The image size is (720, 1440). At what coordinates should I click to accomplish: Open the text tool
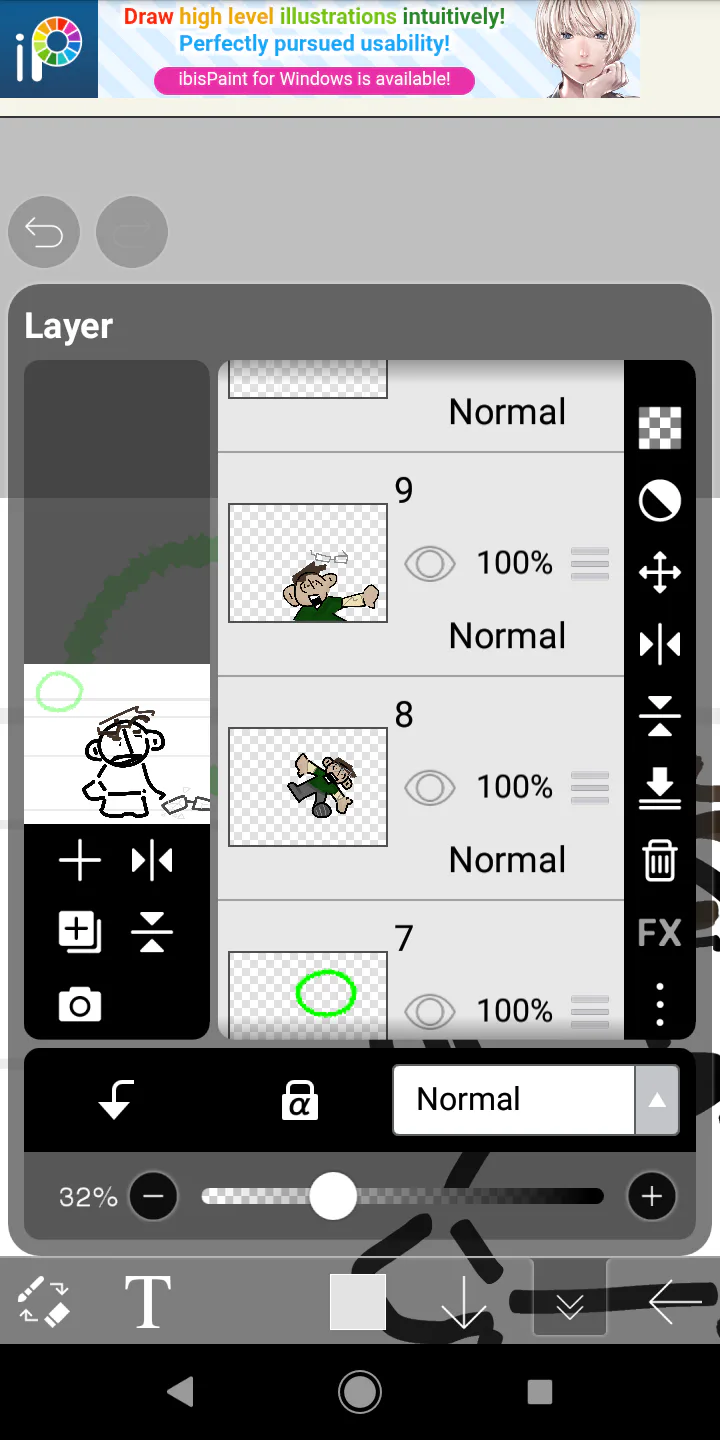(x=148, y=1302)
